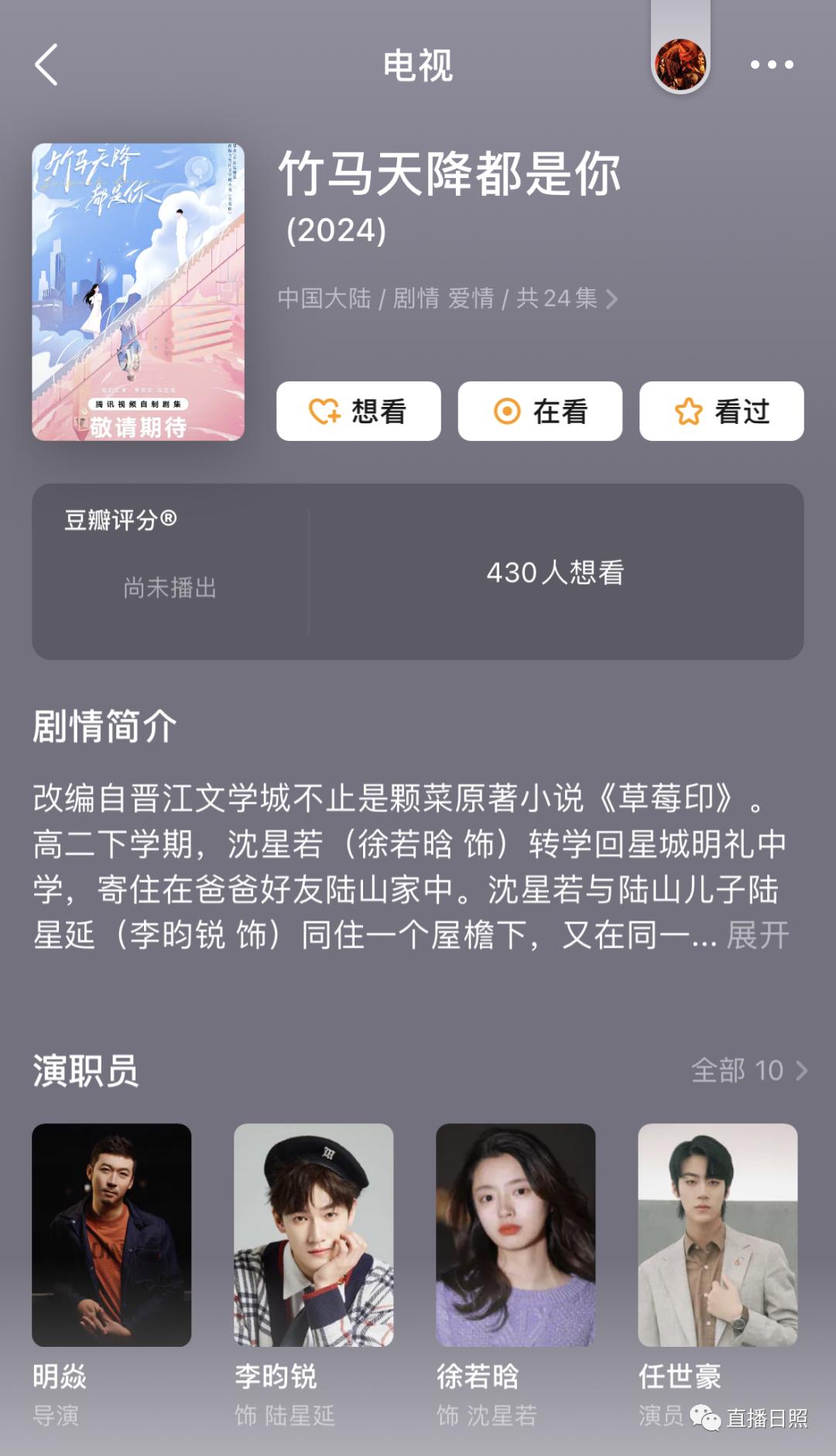Screen dimensions: 836x1456
Task: Expand the plot summary with 展开
Action: 757,935
